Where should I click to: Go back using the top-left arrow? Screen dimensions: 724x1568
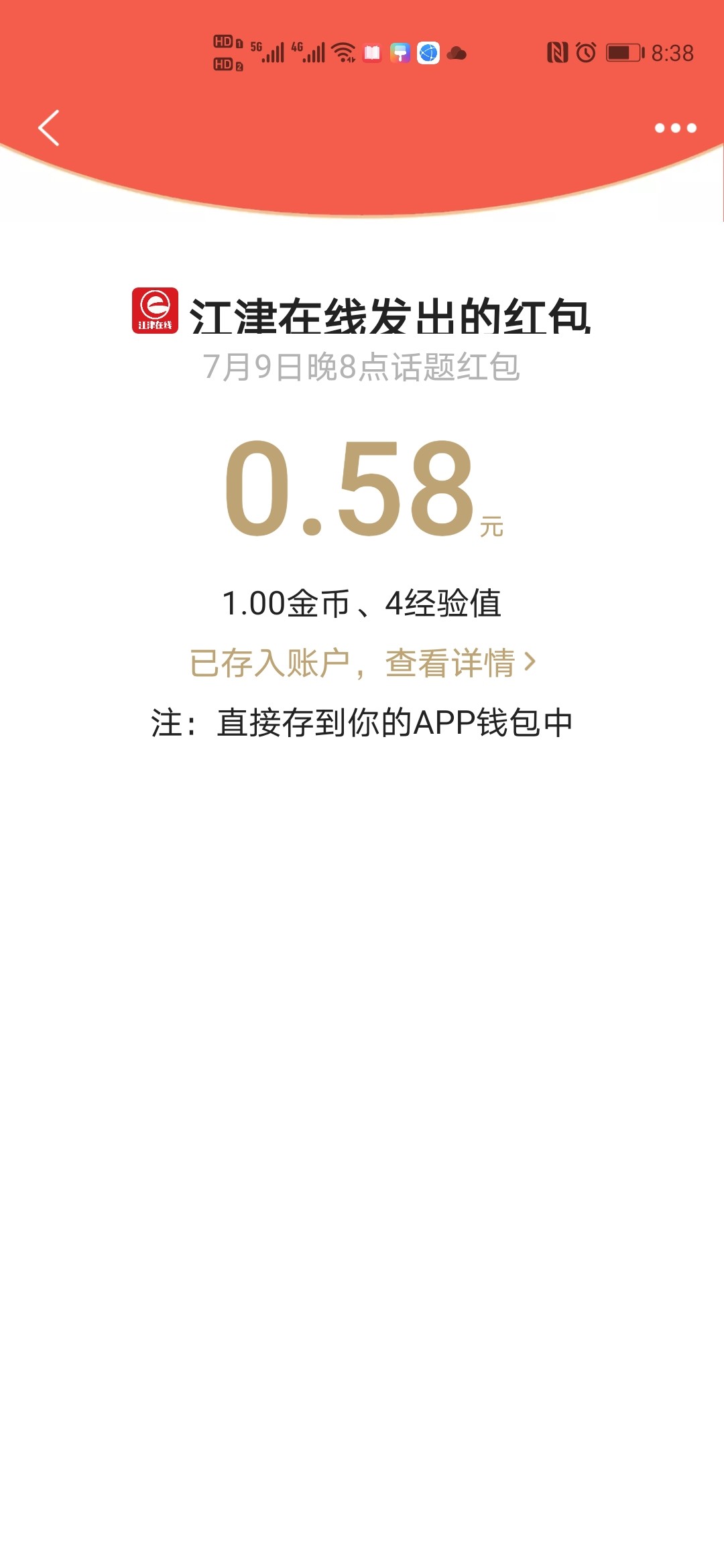point(49,128)
